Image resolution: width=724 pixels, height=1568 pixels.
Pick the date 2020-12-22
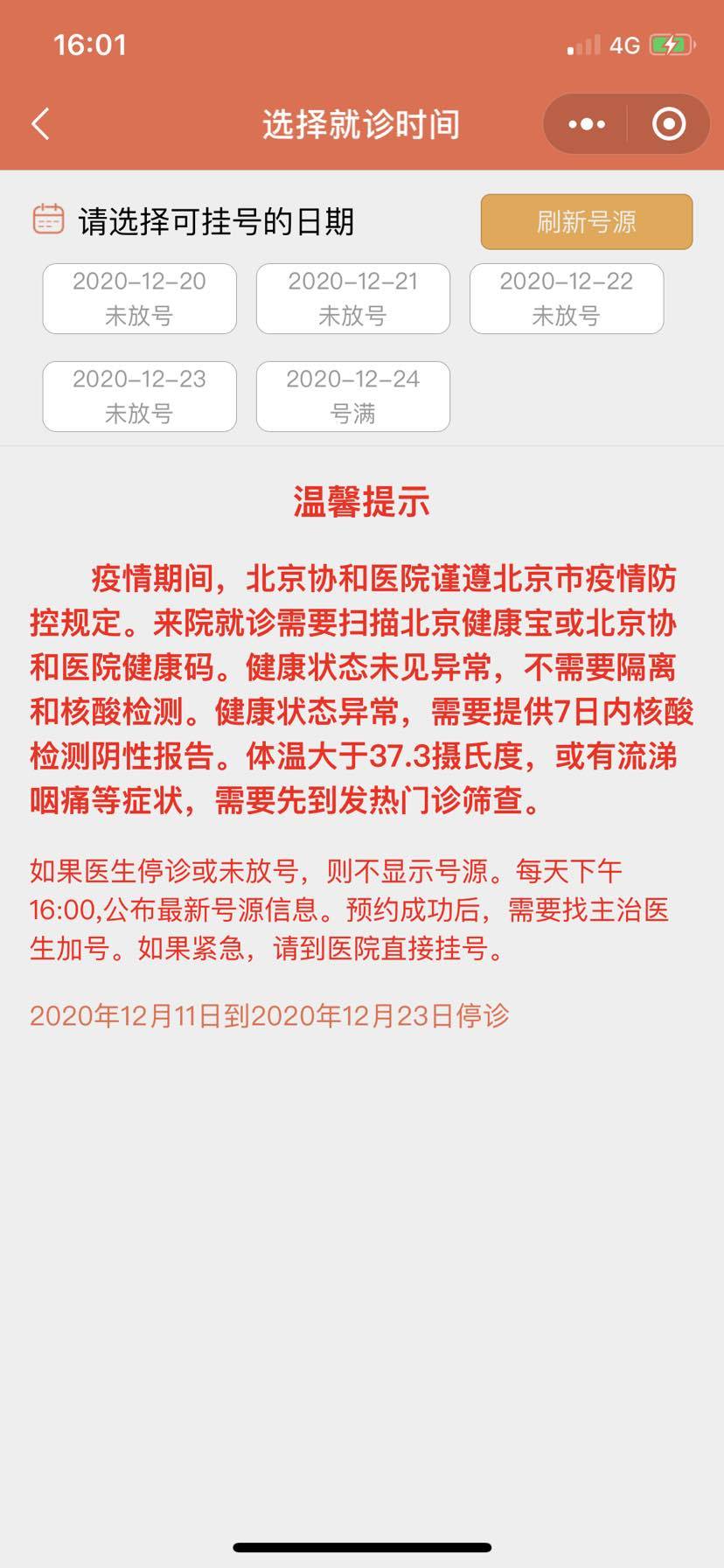pos(566,298)
